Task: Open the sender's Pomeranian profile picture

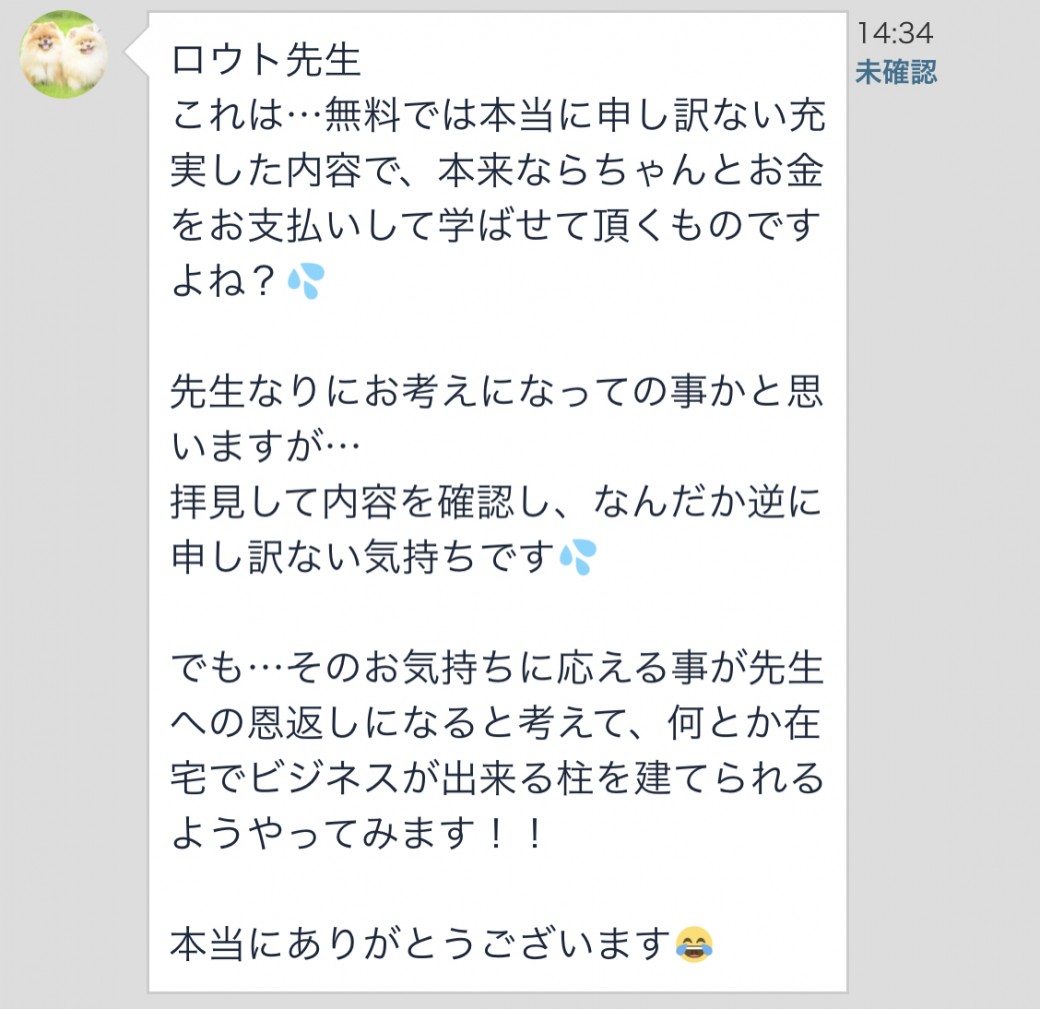Action: 64,55
